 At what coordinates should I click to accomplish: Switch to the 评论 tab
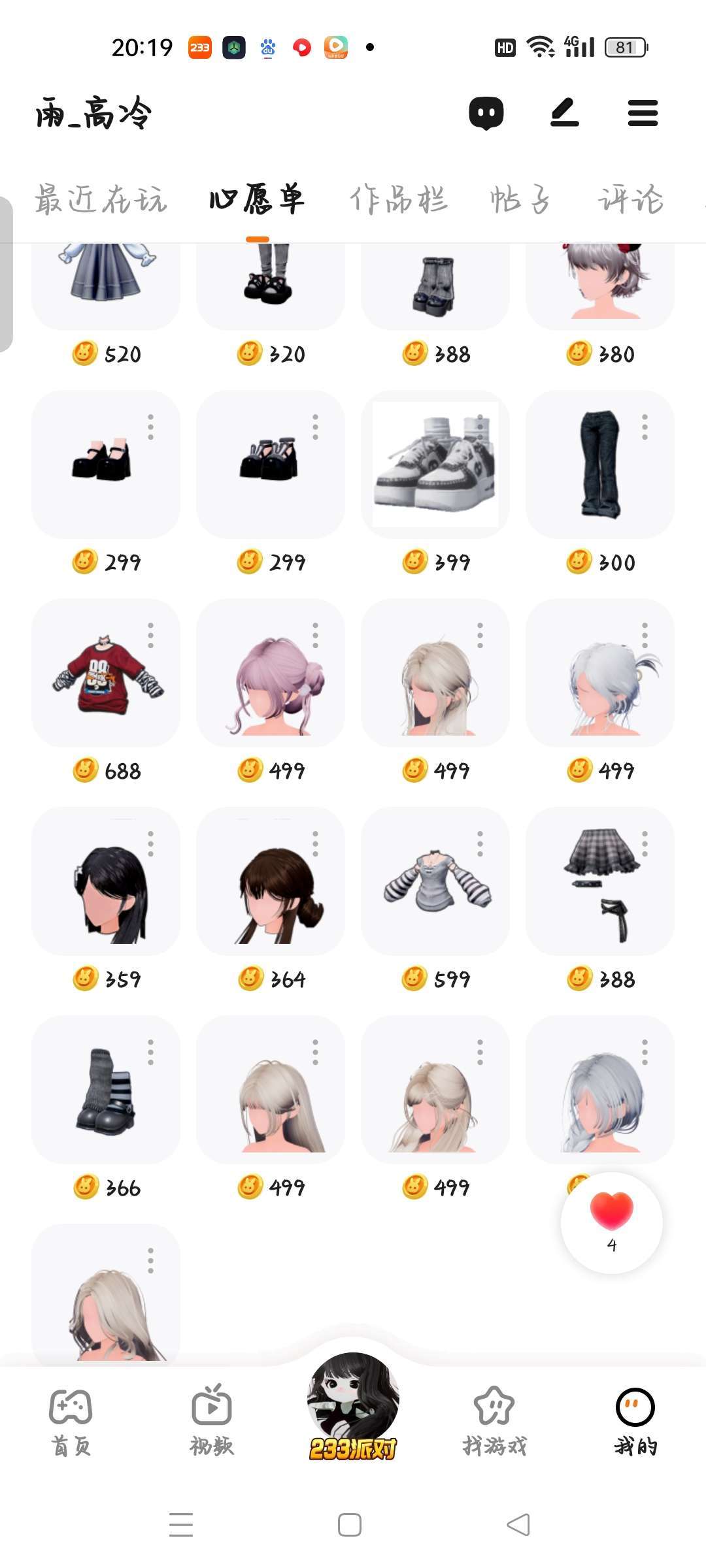click(630, 199)
